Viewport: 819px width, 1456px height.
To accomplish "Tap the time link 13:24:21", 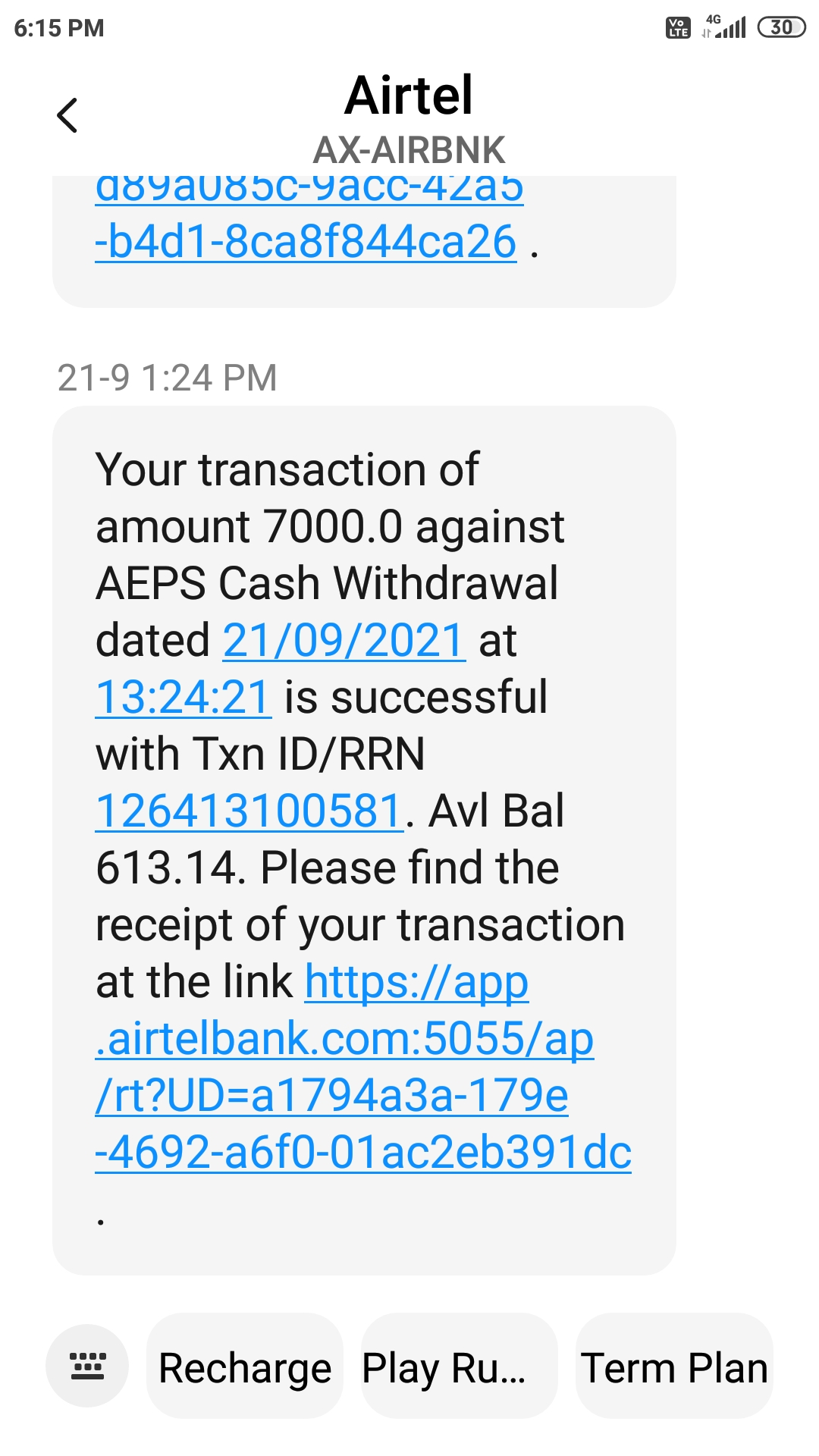I will coord(183,698).
